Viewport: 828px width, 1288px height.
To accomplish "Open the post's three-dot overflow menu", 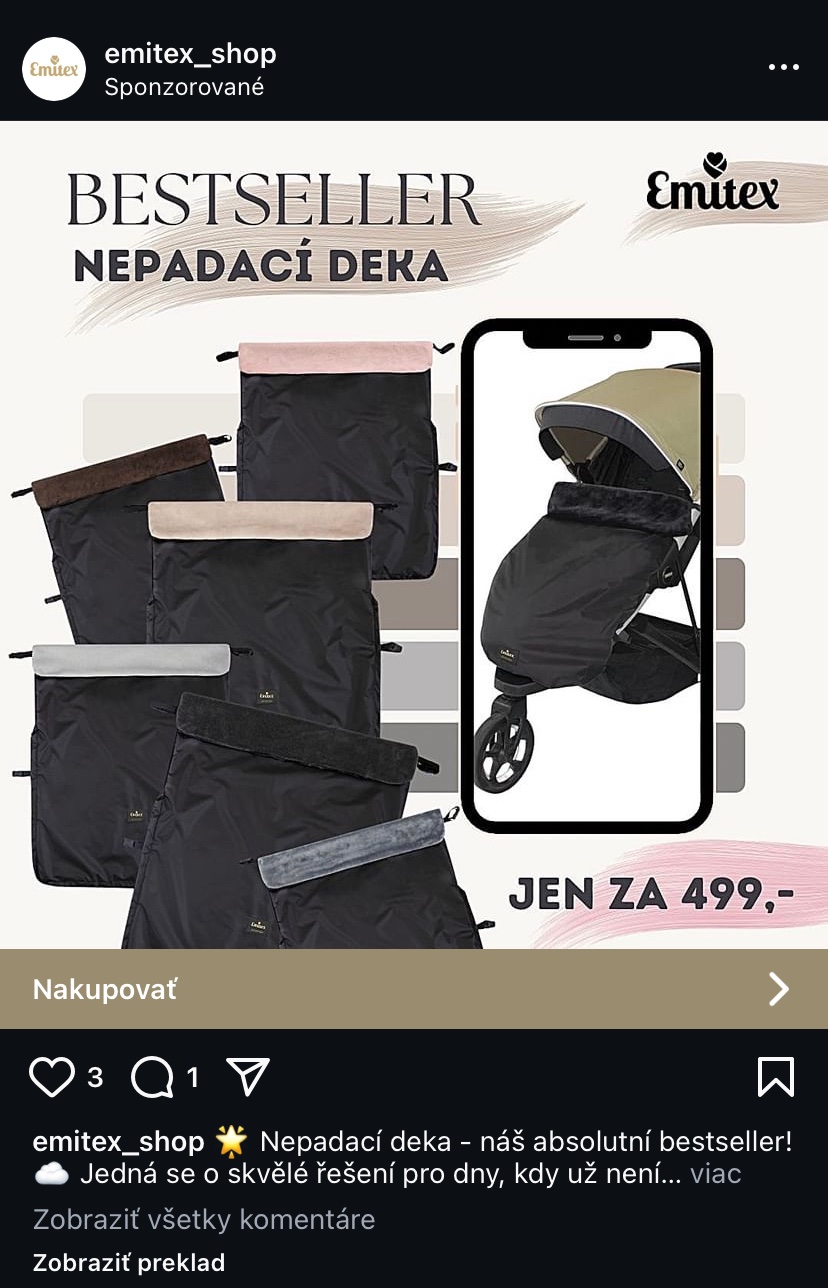I will [x=783, y=68].
